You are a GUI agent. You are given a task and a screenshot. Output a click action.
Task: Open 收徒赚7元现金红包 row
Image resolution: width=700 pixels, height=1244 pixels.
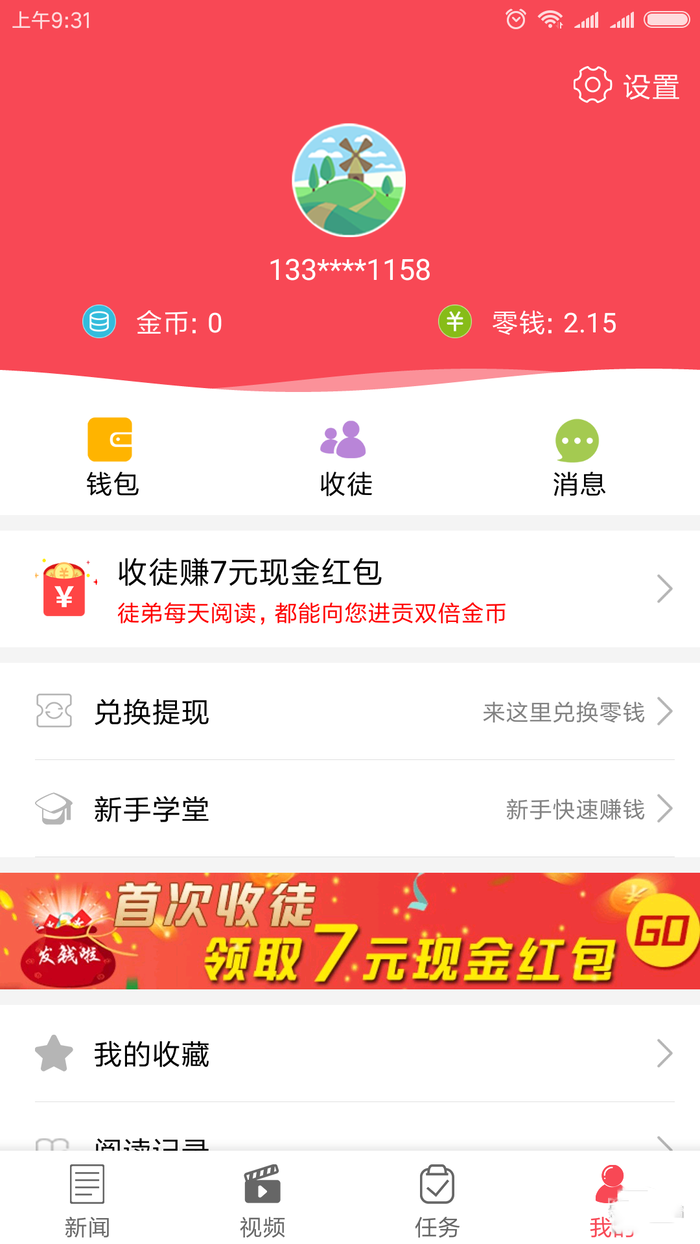pyautogui.click(x=350, y=589)
